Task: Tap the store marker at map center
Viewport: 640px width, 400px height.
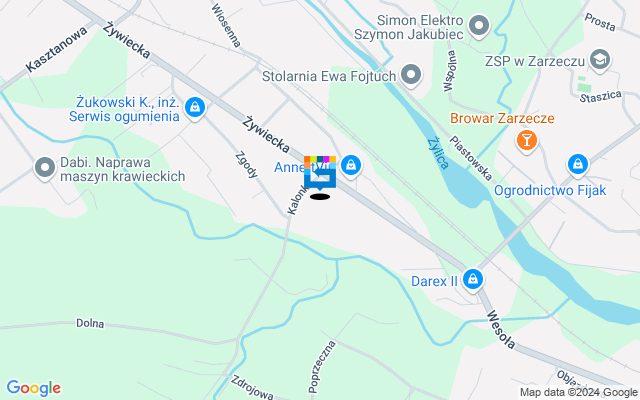Action: [320, 177]
